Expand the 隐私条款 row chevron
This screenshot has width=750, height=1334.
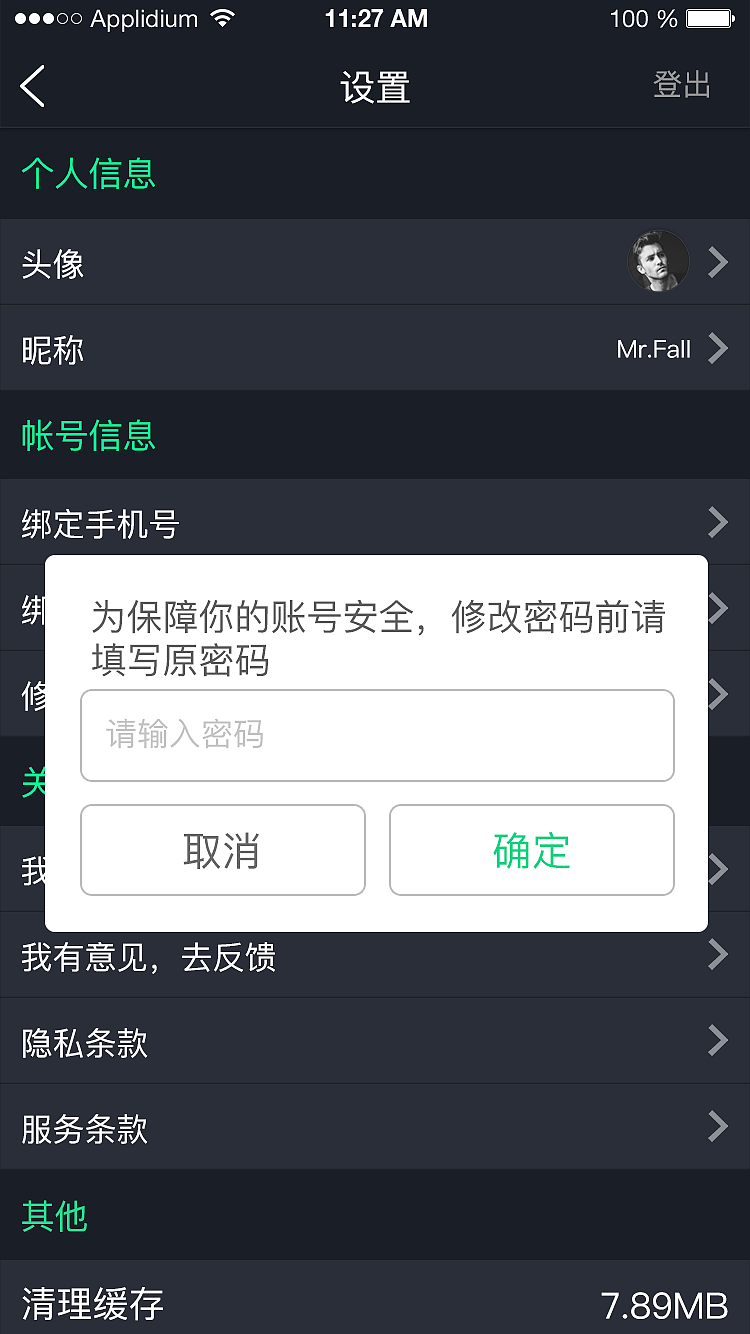717,1040
